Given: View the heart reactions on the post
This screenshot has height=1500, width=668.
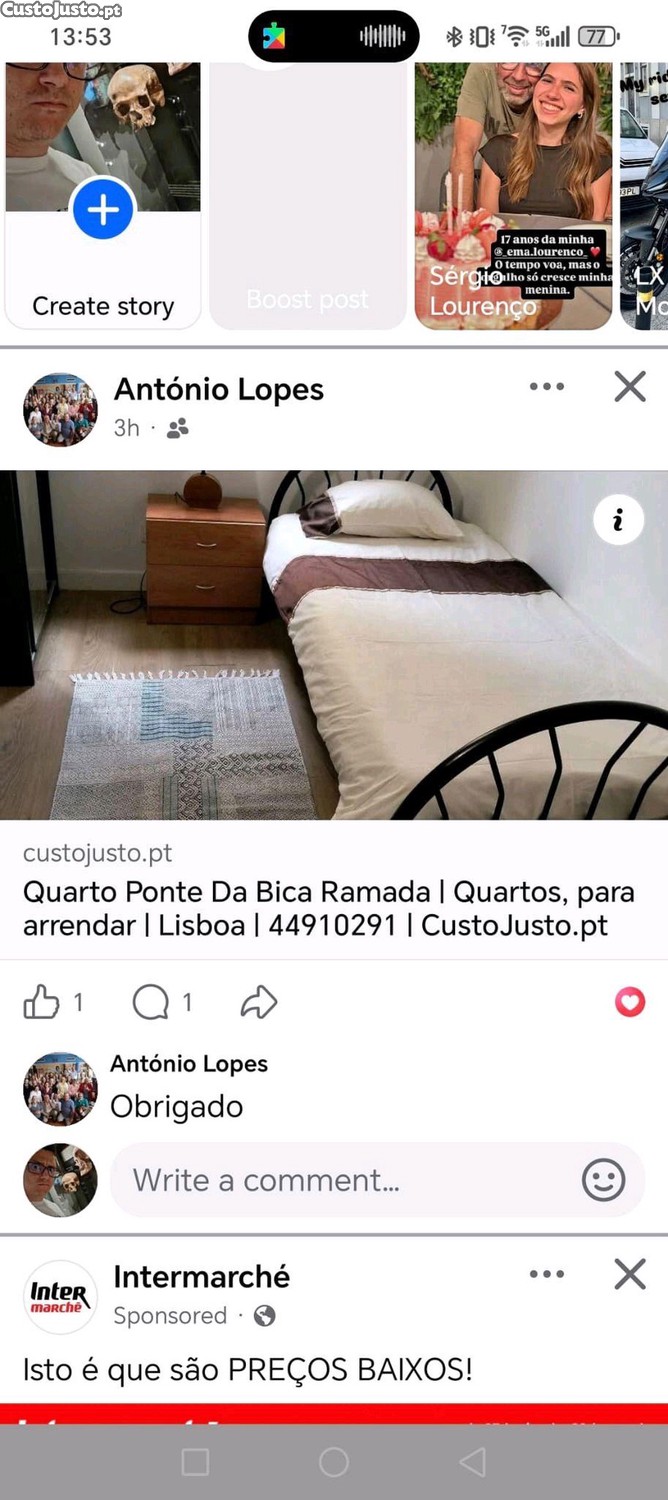Looking at the screenshot, I should [630, 1001].
